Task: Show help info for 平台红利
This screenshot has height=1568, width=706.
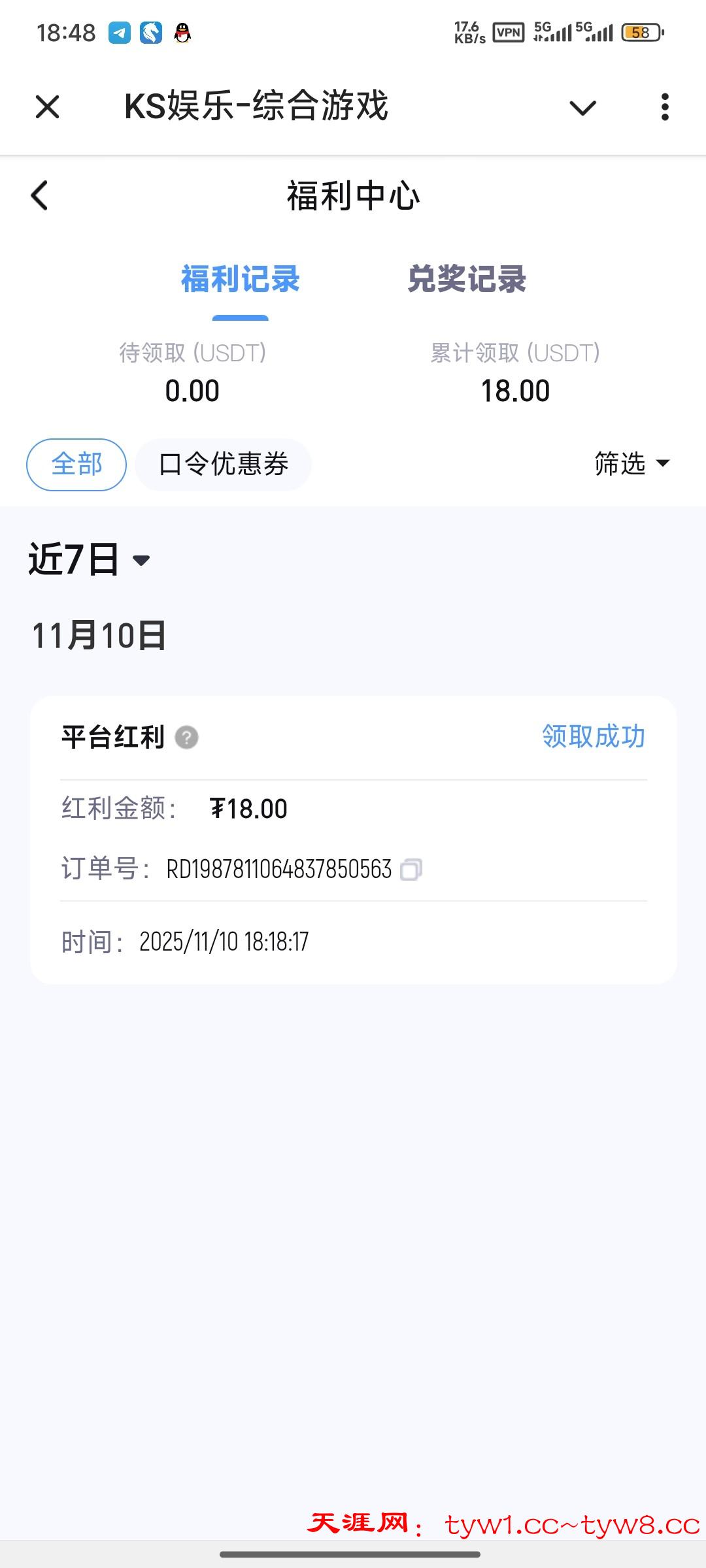Action: click(x=186, y=738)
